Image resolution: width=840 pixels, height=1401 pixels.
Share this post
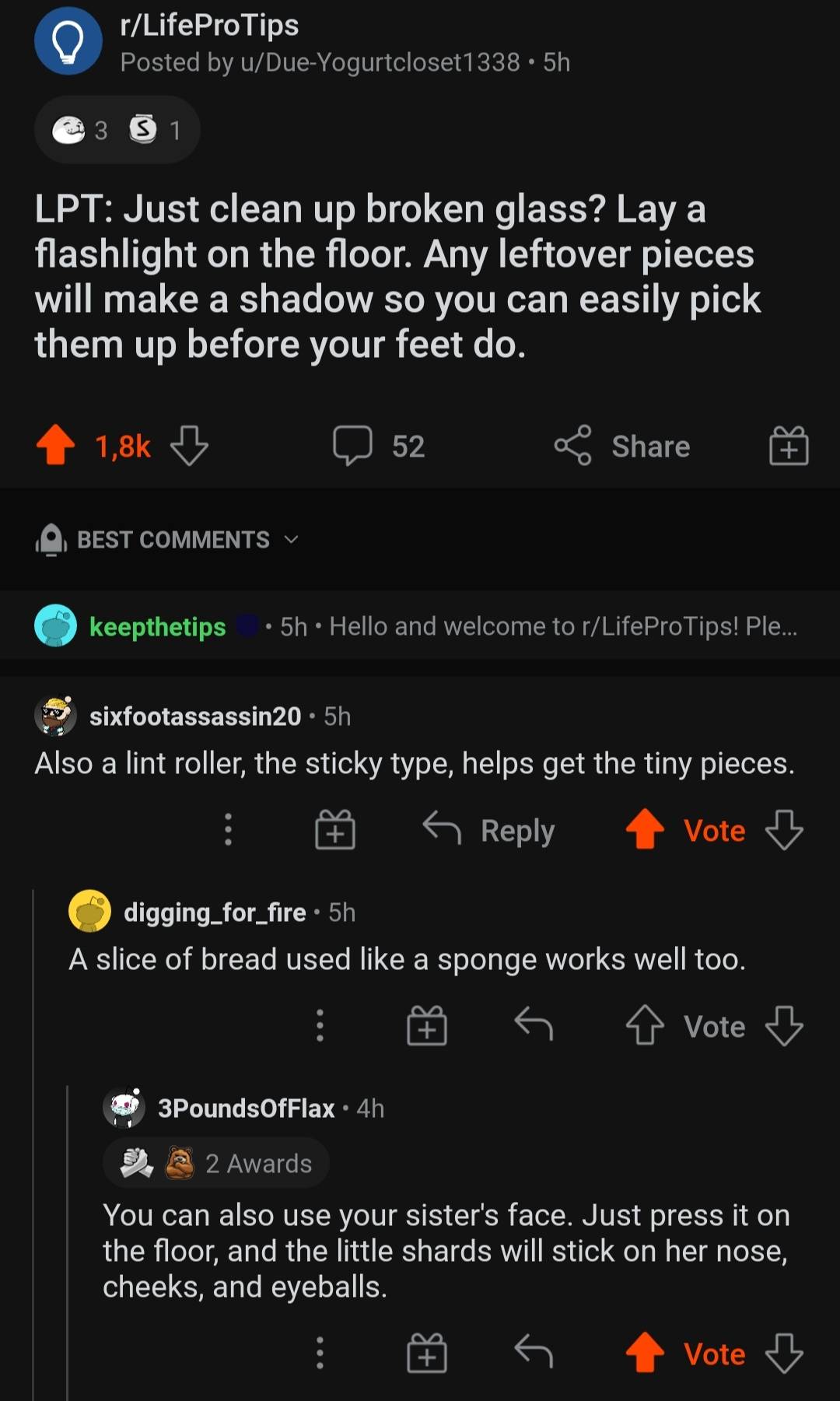[x=622, y=446]
